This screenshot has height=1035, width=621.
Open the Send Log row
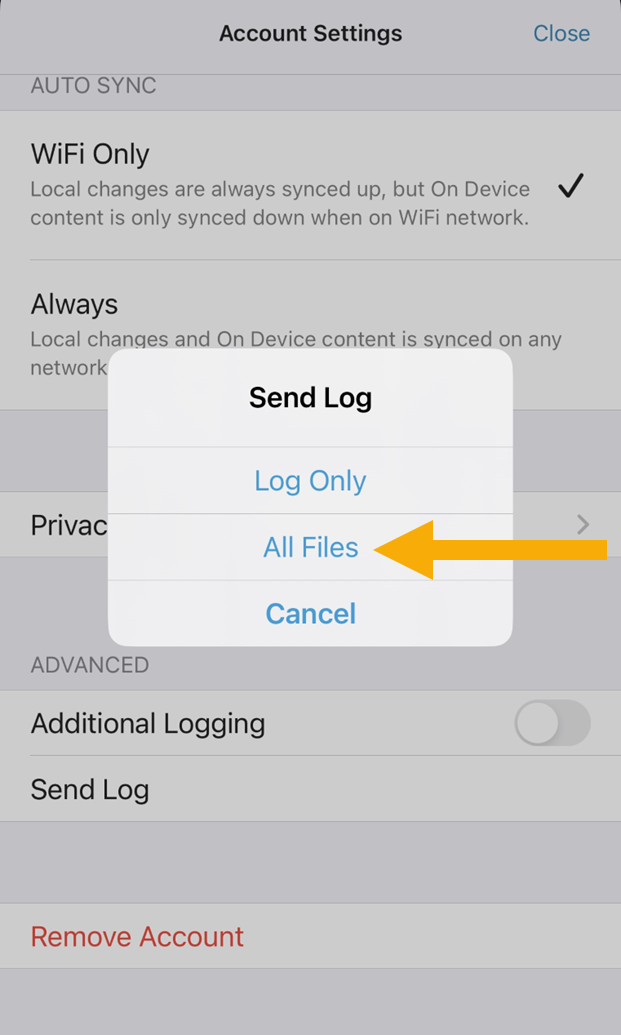(300, 789)
